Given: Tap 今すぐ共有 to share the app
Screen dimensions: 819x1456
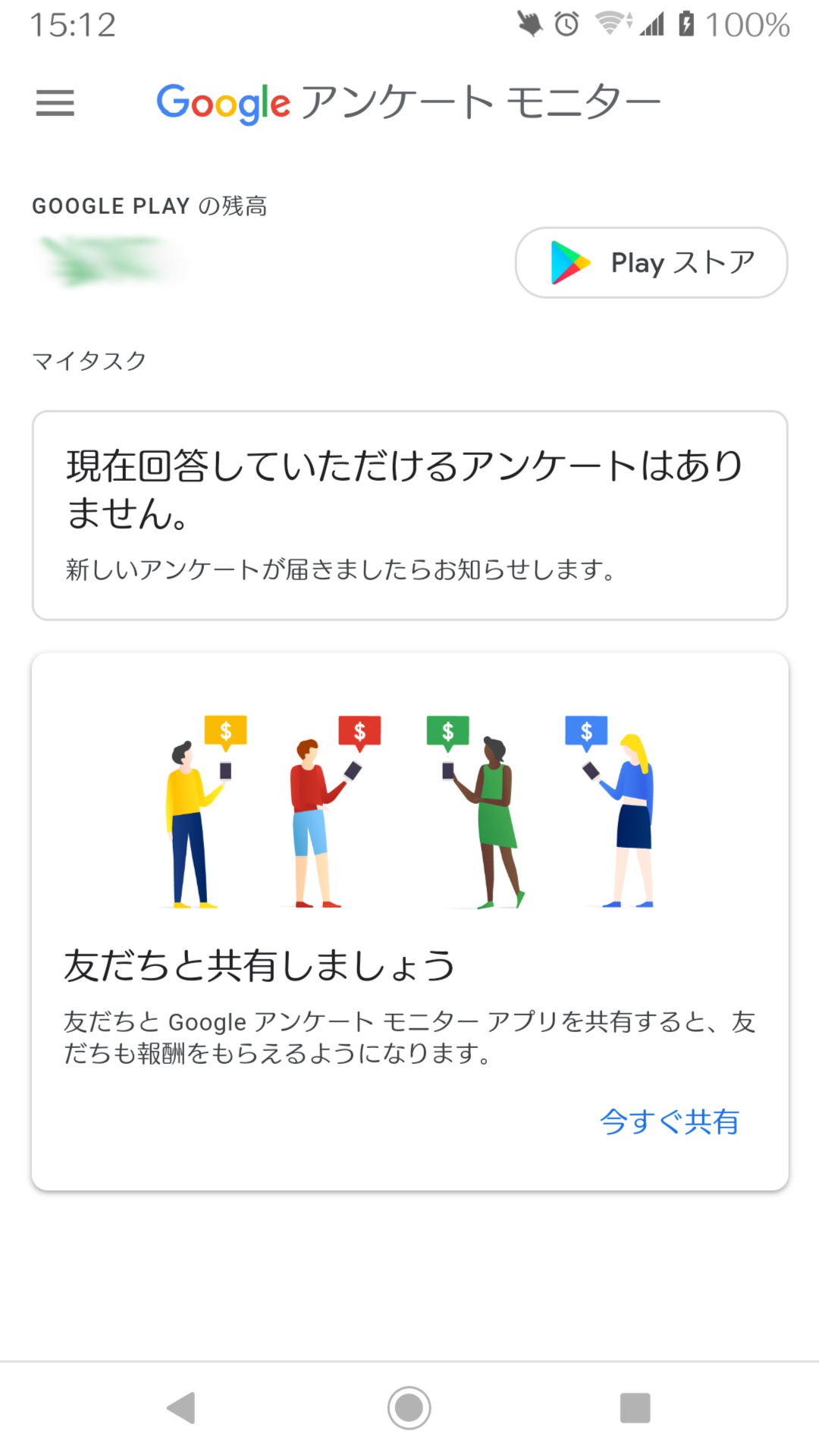Looking at the screenshot, I should pos(670,1122).
